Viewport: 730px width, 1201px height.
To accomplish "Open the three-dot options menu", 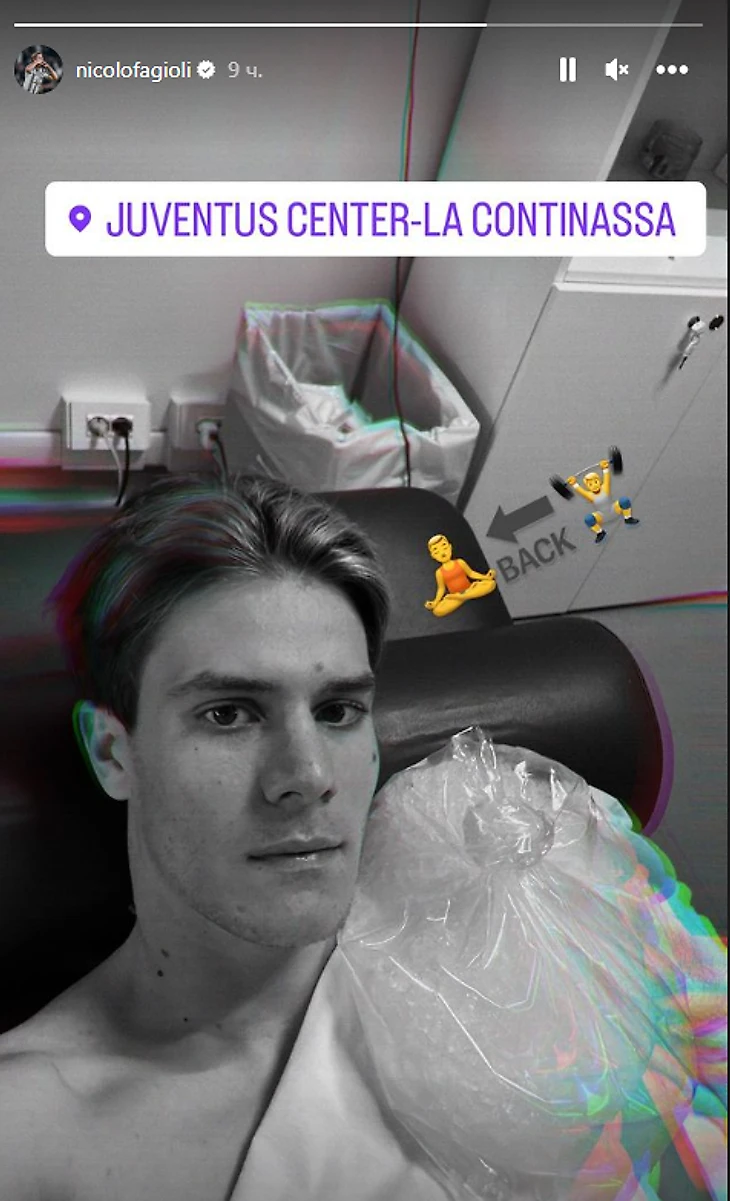I will point(672,70).
